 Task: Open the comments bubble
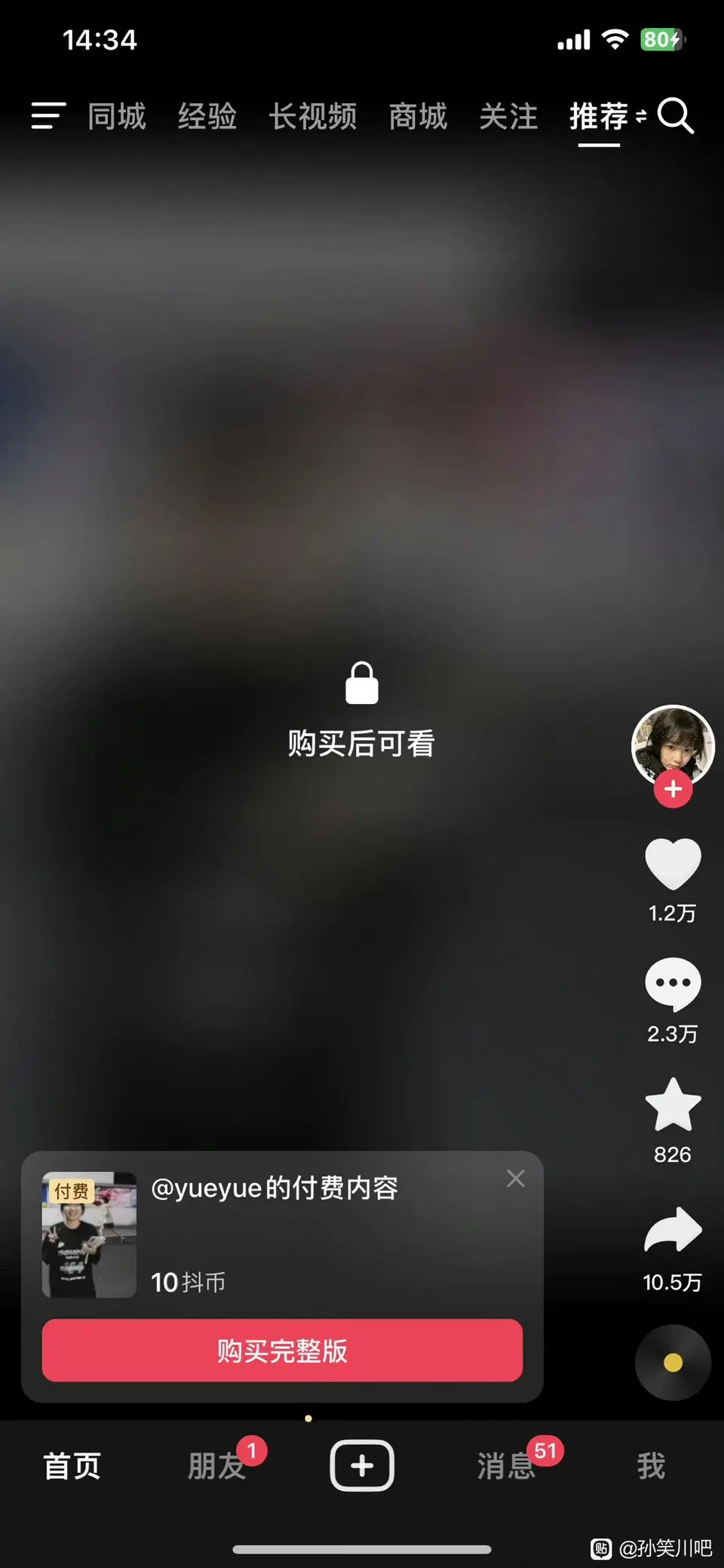click(673, 984)
